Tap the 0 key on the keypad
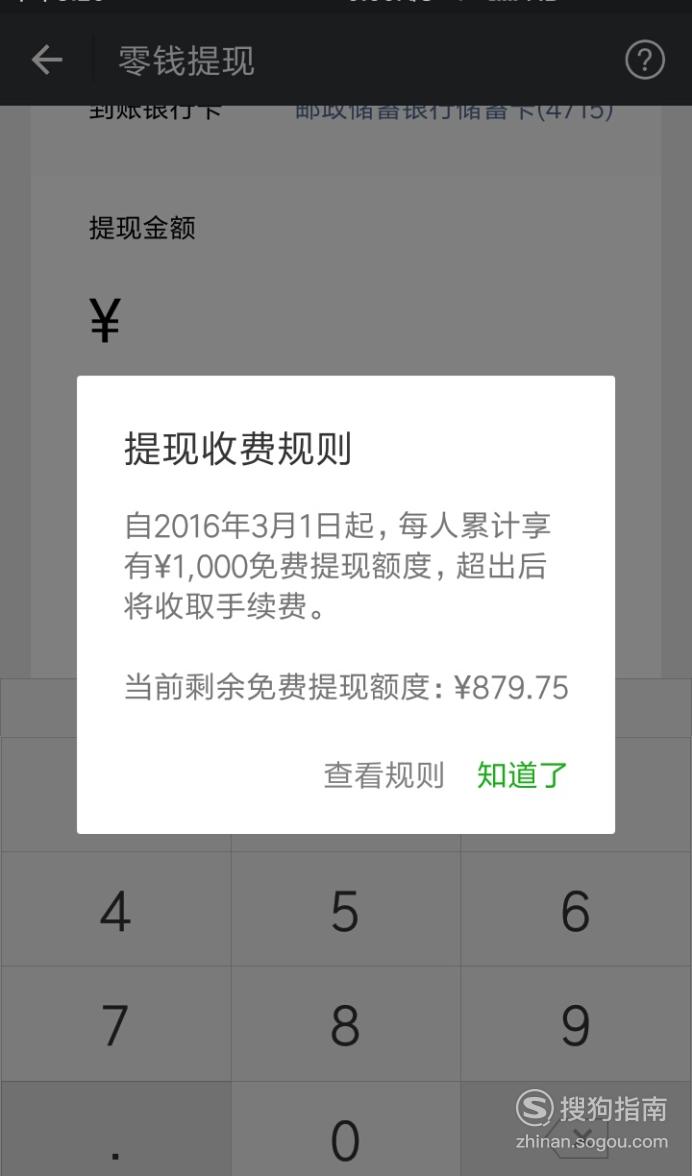 tap(346, 1129)
